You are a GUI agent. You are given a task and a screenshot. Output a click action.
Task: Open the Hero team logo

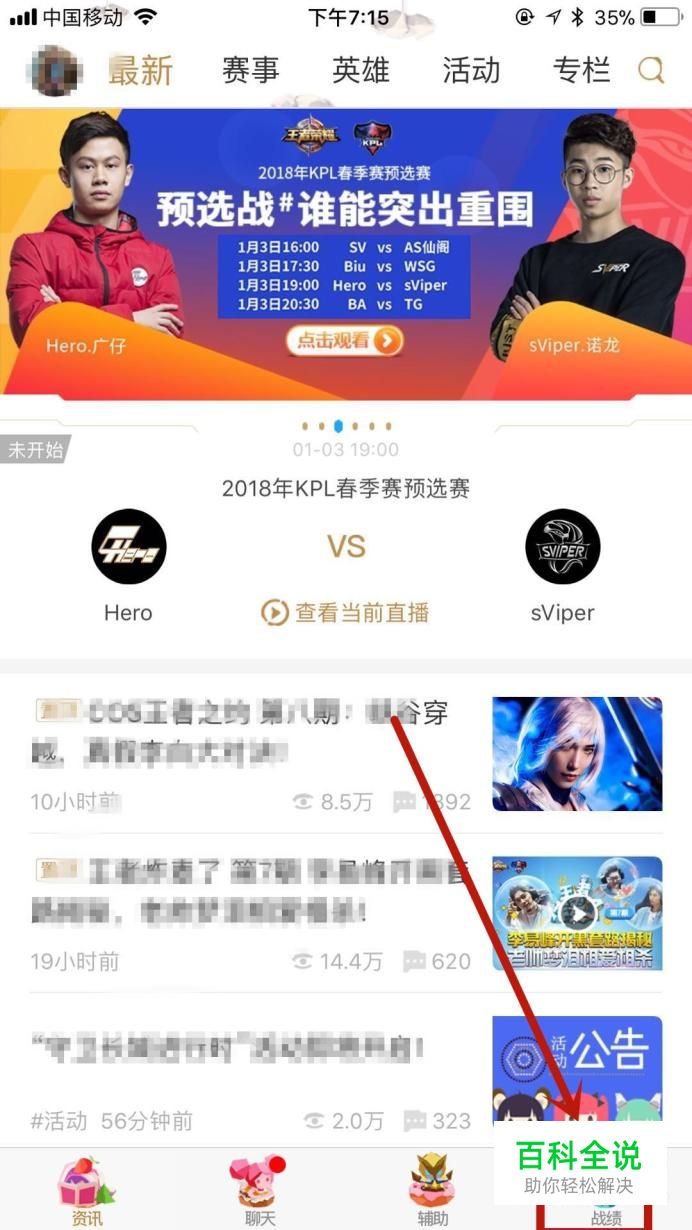tap(128, 547)
